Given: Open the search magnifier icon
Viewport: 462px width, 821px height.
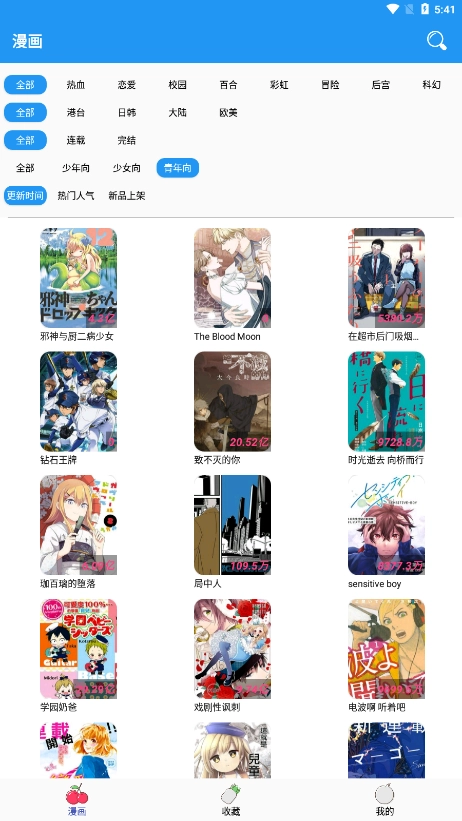Looking at the screenshot, I should (436, 40).
